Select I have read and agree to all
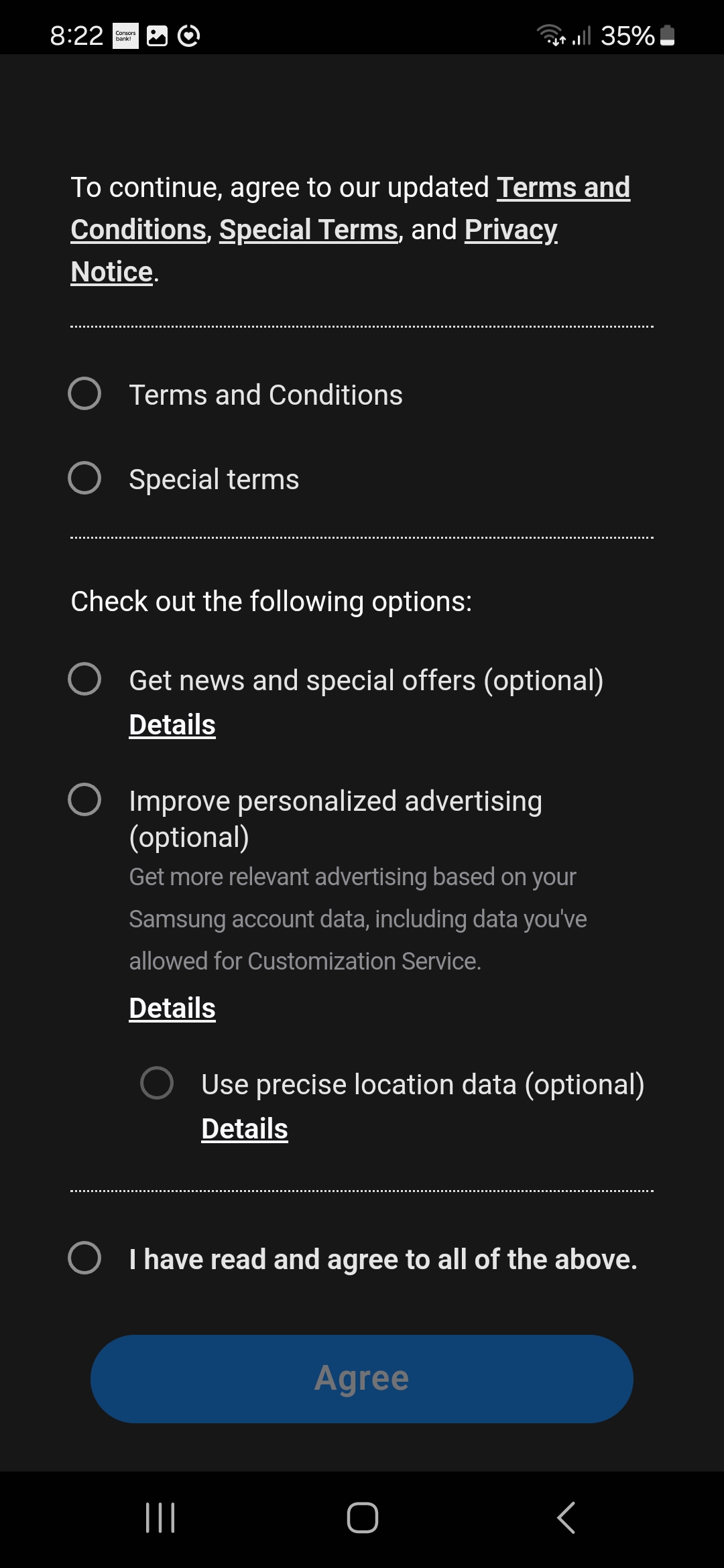Screen dimensions: 724x1568 click(x=84, y=1258)
